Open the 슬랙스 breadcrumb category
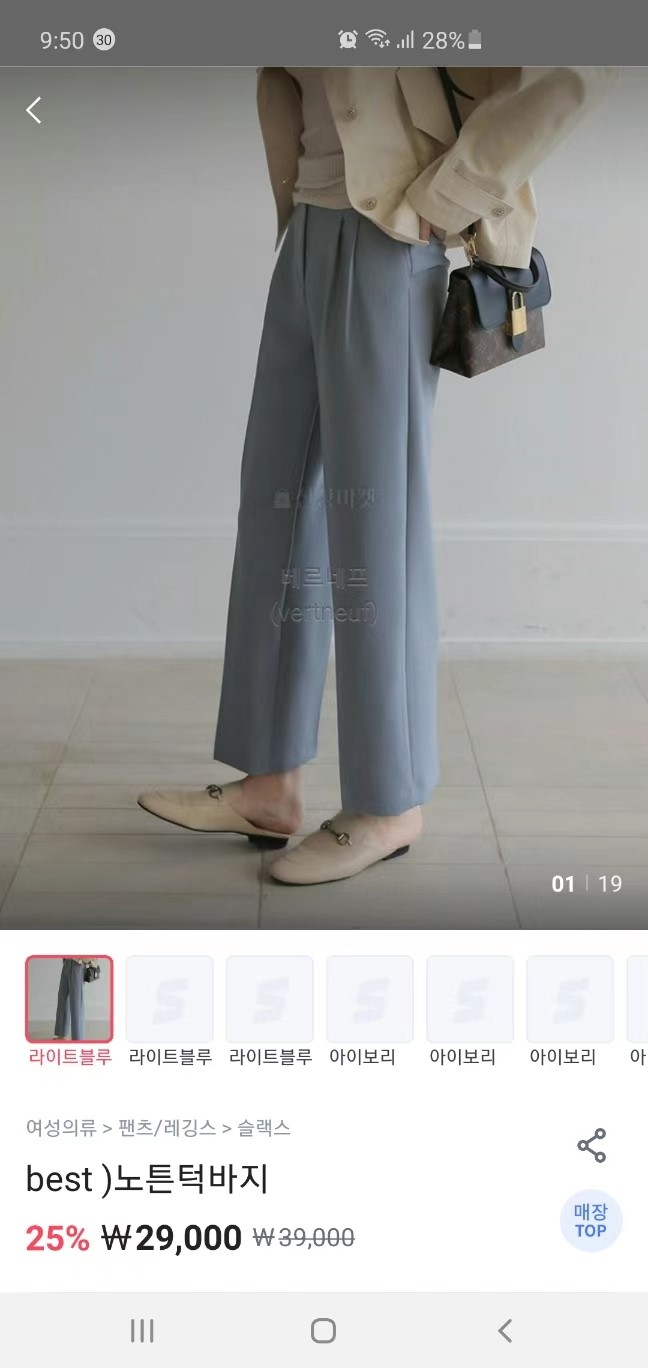The image size is (648, 1368). point(264,1128)
